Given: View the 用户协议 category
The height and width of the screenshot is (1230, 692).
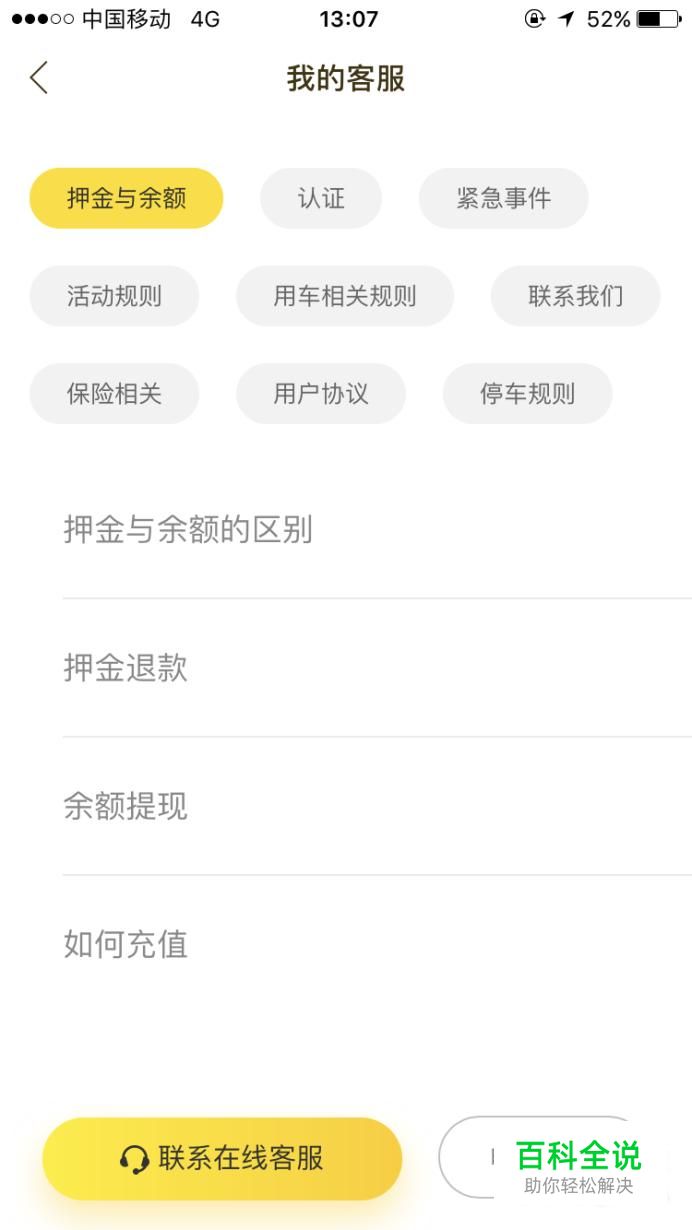Looking at the screenshot, I should tap(321, 393).
